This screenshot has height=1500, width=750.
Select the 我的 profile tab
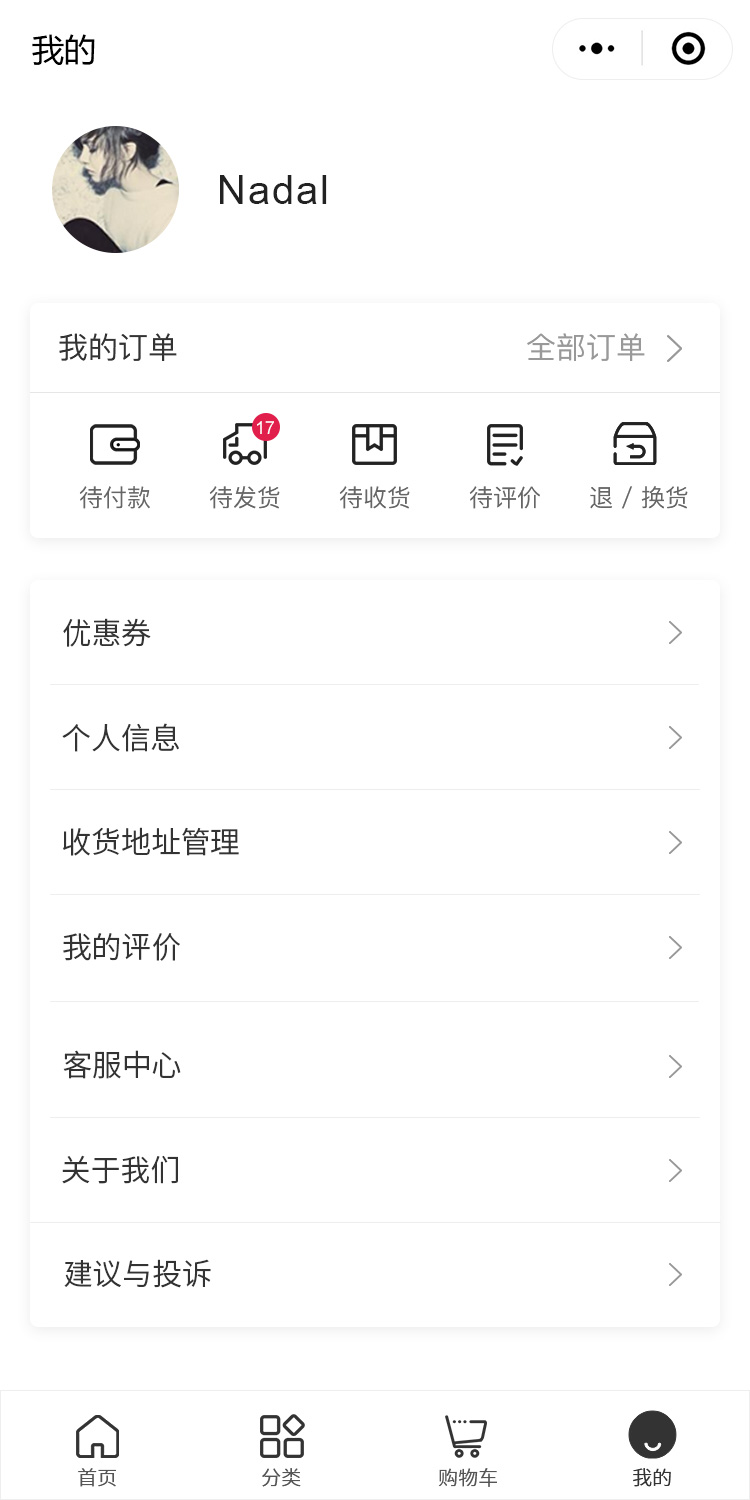[x=652, y=1448]
